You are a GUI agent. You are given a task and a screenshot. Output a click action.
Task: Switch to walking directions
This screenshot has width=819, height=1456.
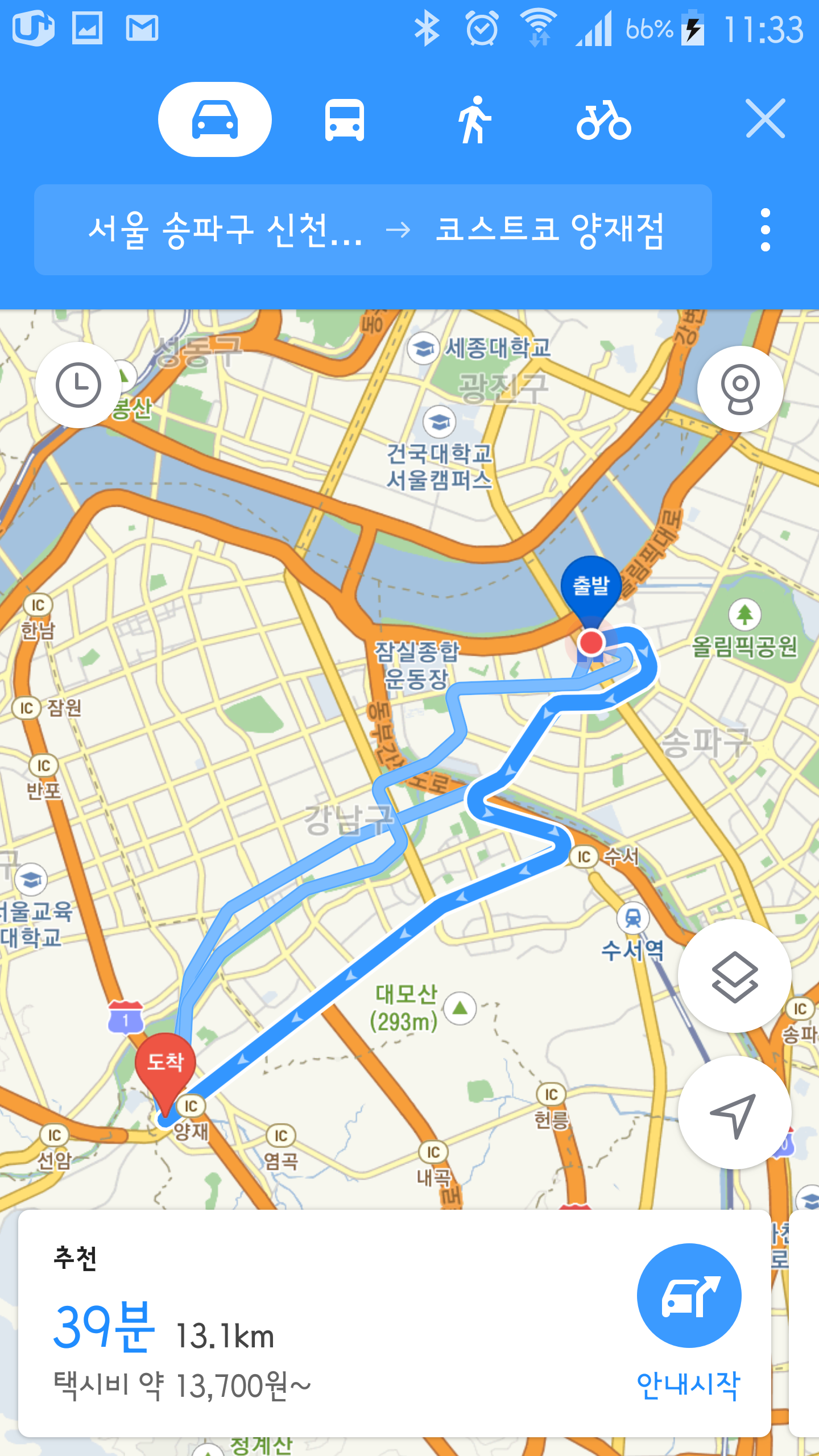[x=474, y=120]
